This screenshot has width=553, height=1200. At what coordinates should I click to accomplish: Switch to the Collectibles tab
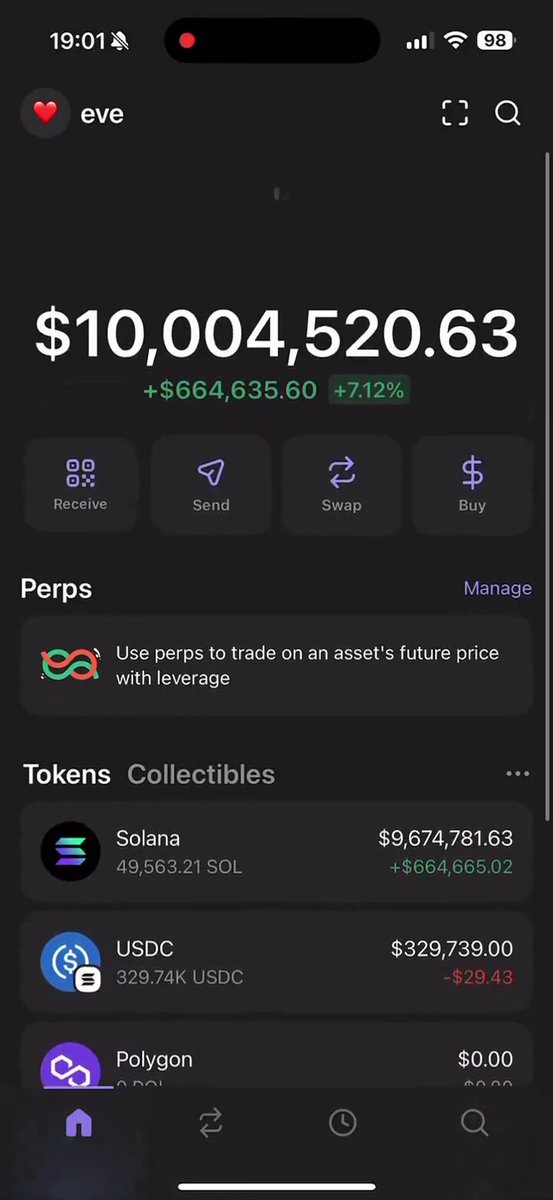tap(201, 774)
